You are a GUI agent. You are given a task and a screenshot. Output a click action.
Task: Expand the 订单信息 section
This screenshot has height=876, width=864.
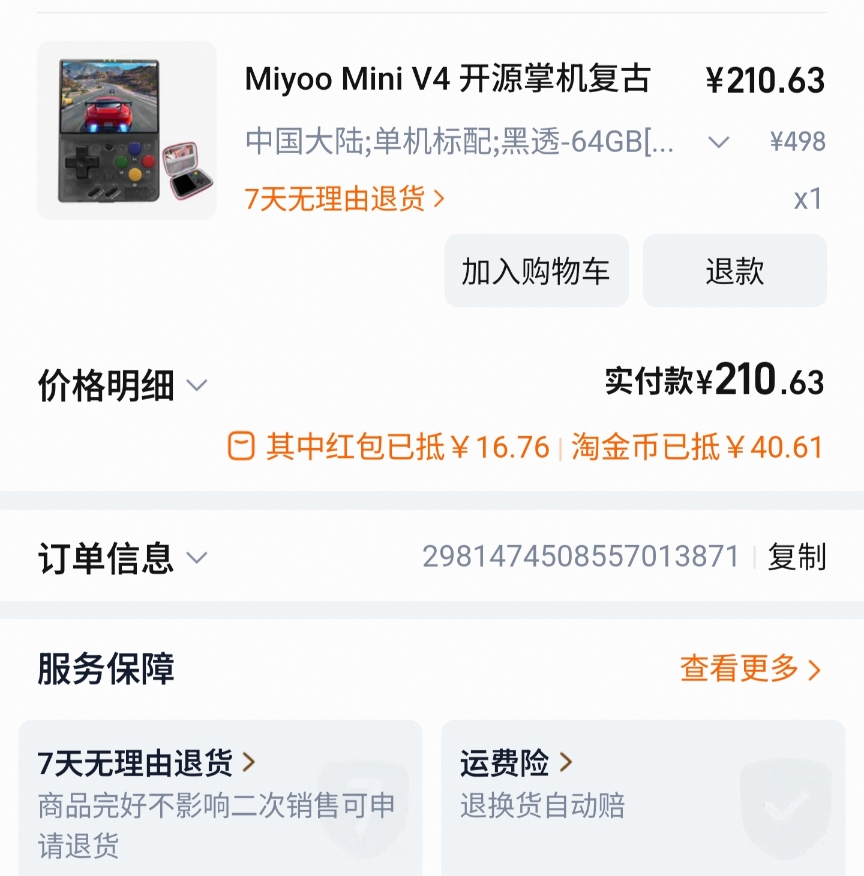click(x=122, y=557)
